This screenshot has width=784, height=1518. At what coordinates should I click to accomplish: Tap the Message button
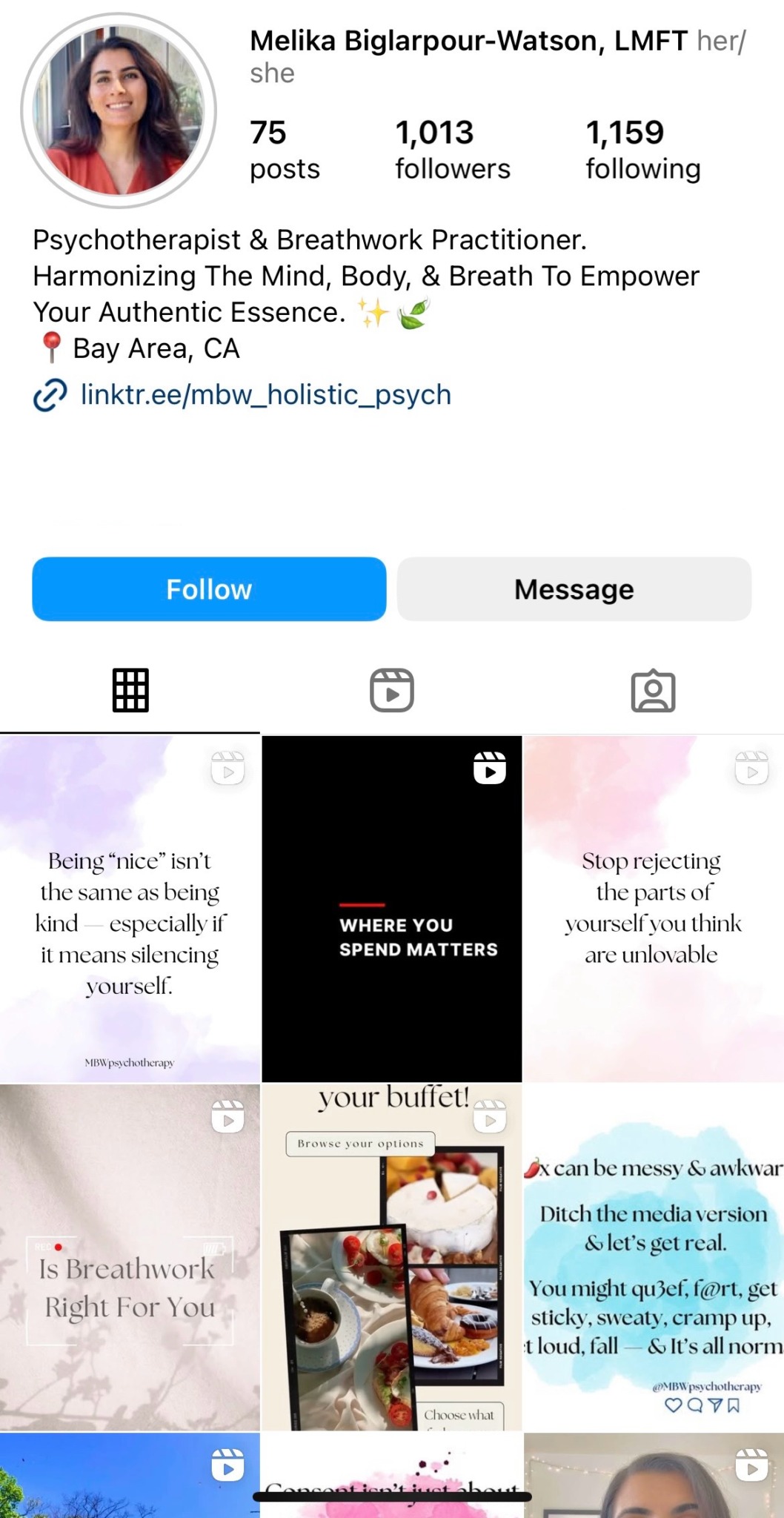574,589
